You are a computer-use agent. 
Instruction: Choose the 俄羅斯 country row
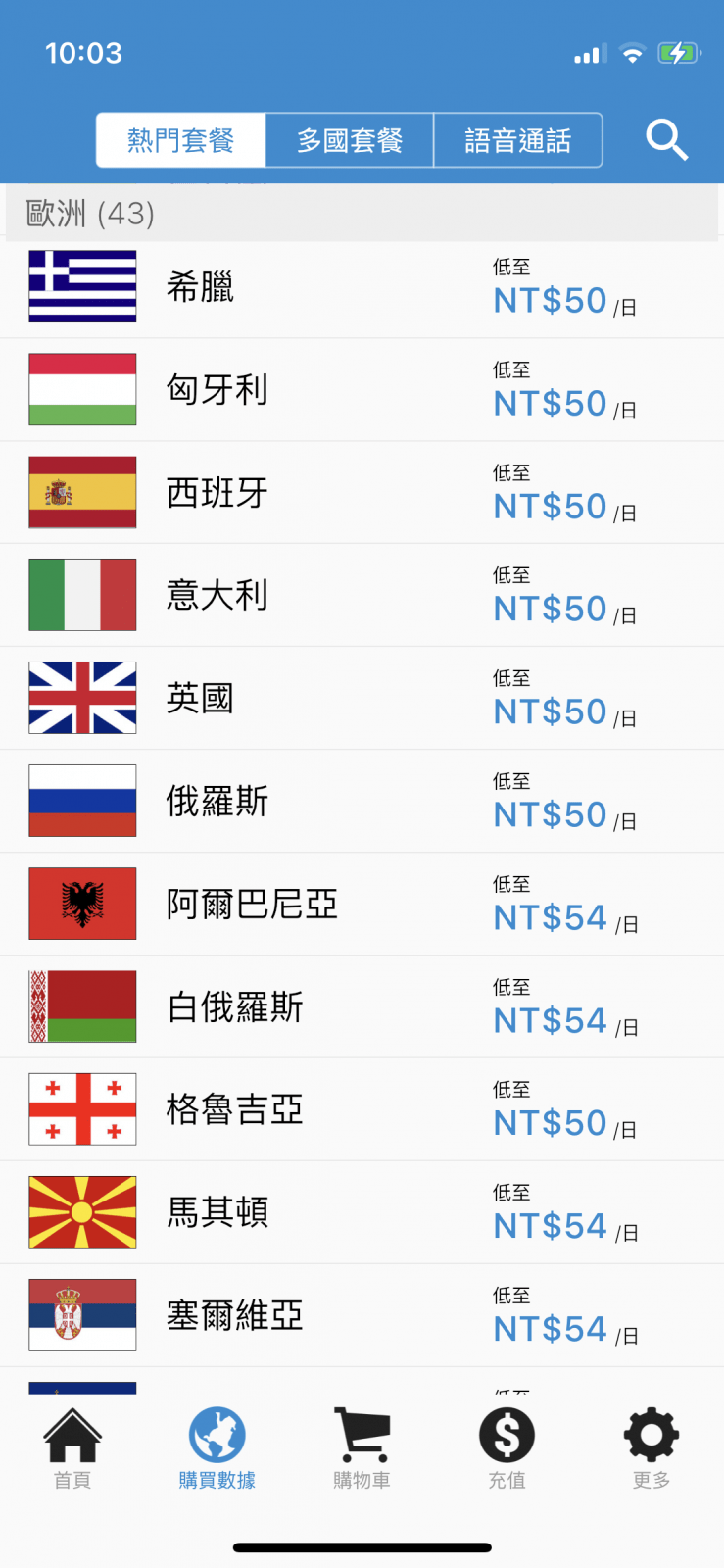(362, 801)
